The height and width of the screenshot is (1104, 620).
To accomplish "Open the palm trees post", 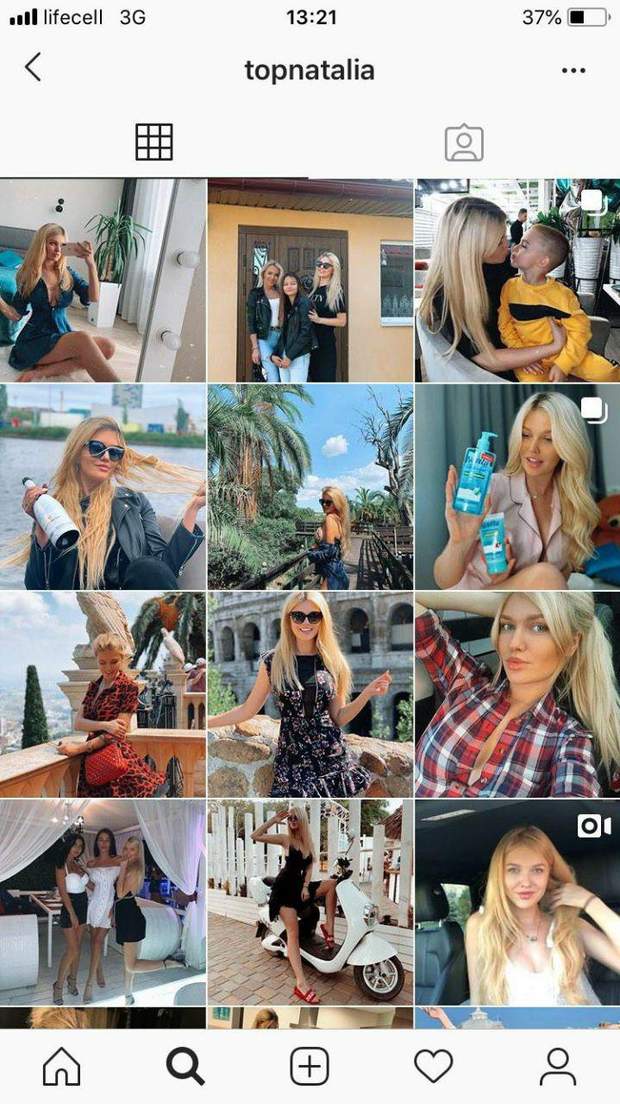I will pos(310,487).
